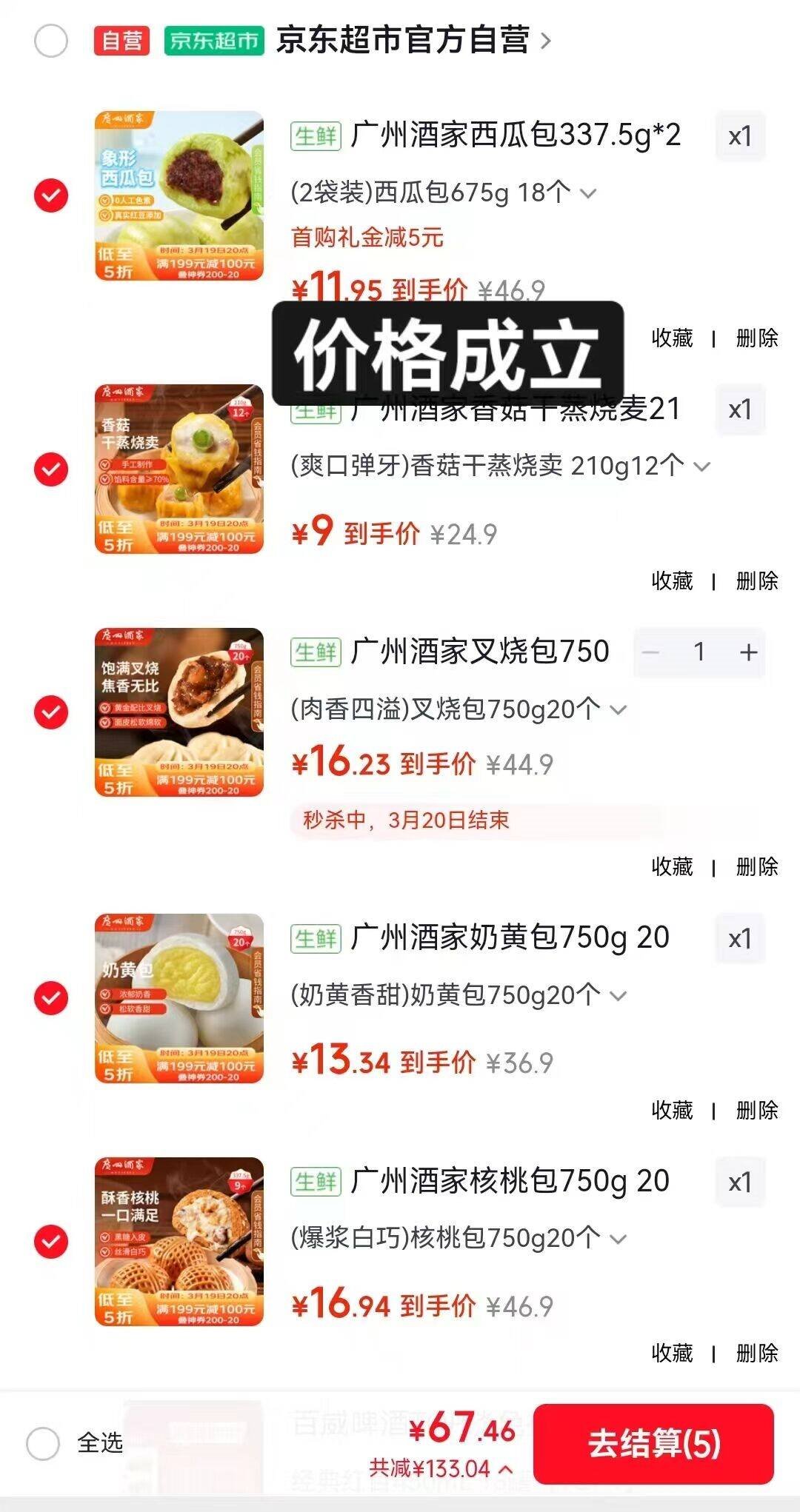Save 香菇干蒸烧卖 to 收藏

point(672,581)
